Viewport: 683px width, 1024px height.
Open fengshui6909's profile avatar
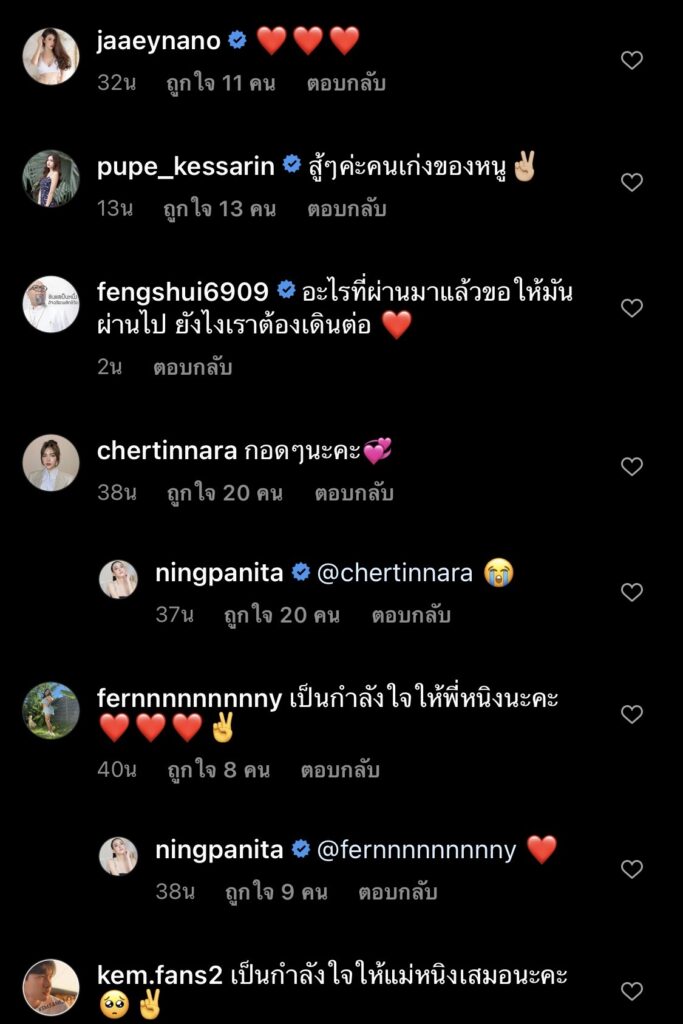pyautogui.click(x=51, y=304)
